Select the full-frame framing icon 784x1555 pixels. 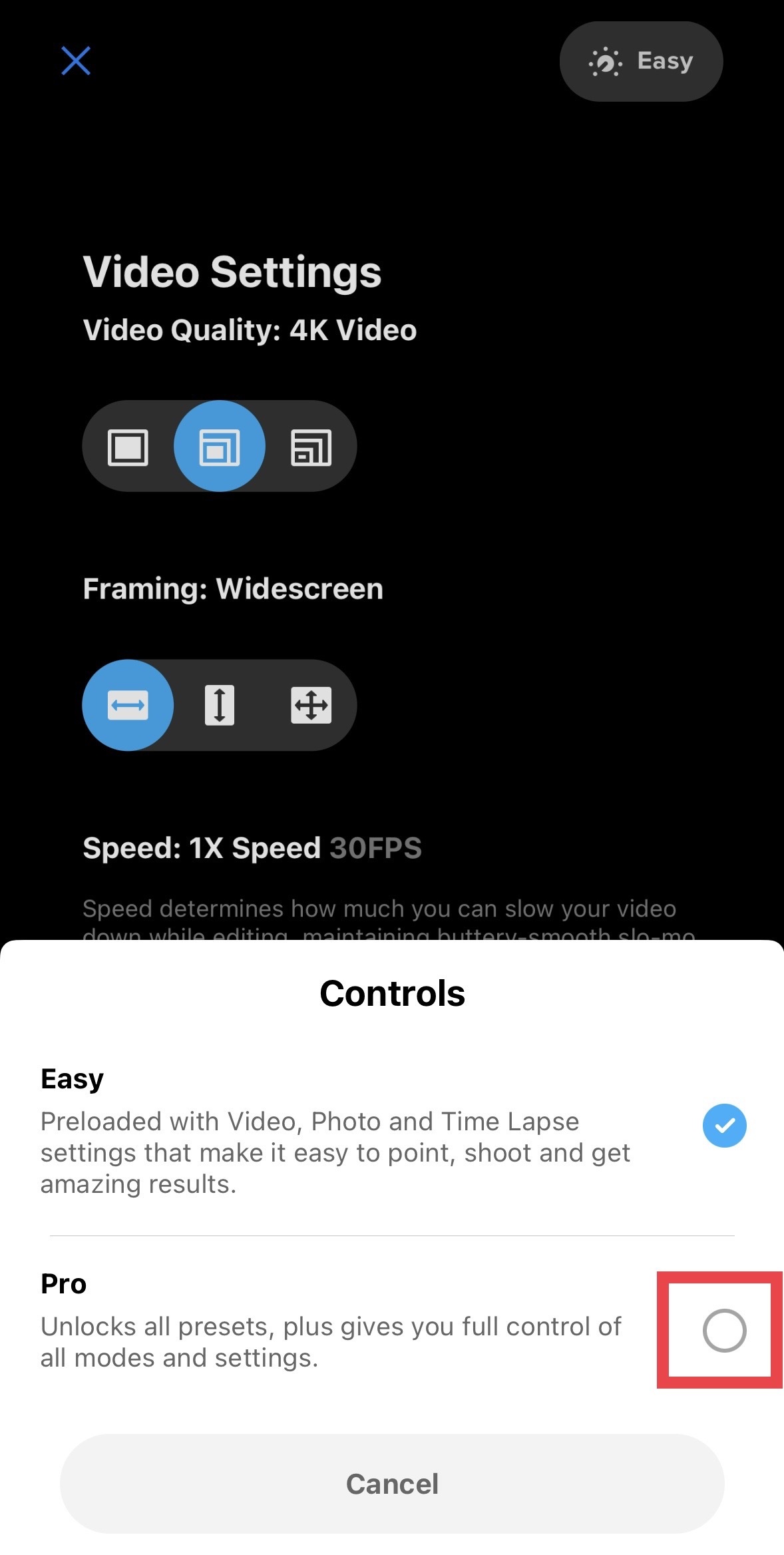pyautogui.click(x=313, y=706)
